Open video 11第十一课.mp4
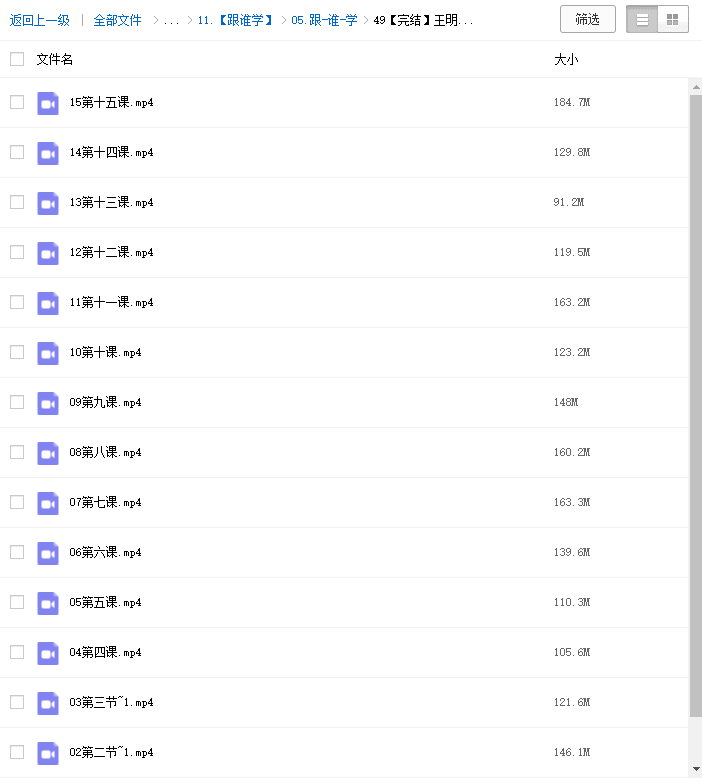This screenshot has width=702, height=778. [x=111, y=302]
